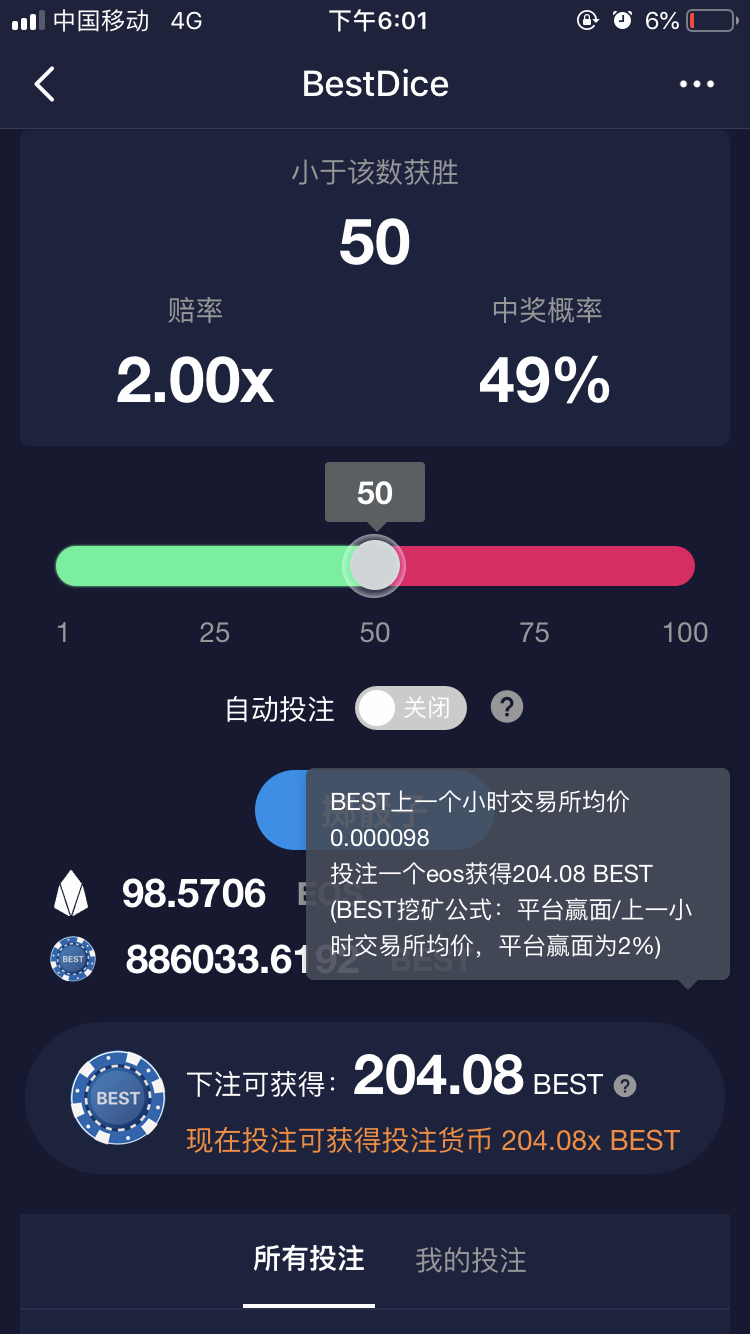Screen dimensions: 750x1334
Task: Tap the slider handle set at 50
Action: point(374,566)
